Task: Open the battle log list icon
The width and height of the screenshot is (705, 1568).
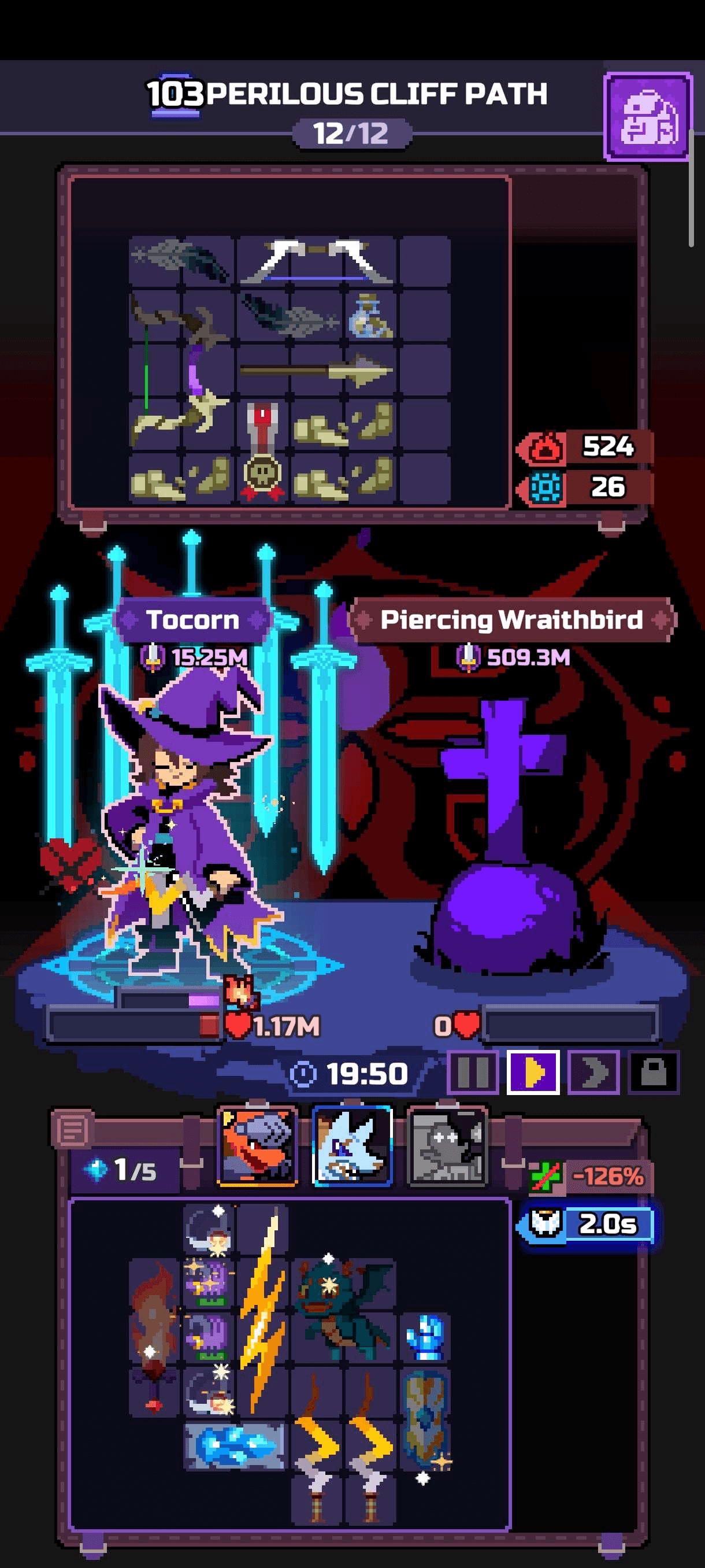Action: (72, 1130)
